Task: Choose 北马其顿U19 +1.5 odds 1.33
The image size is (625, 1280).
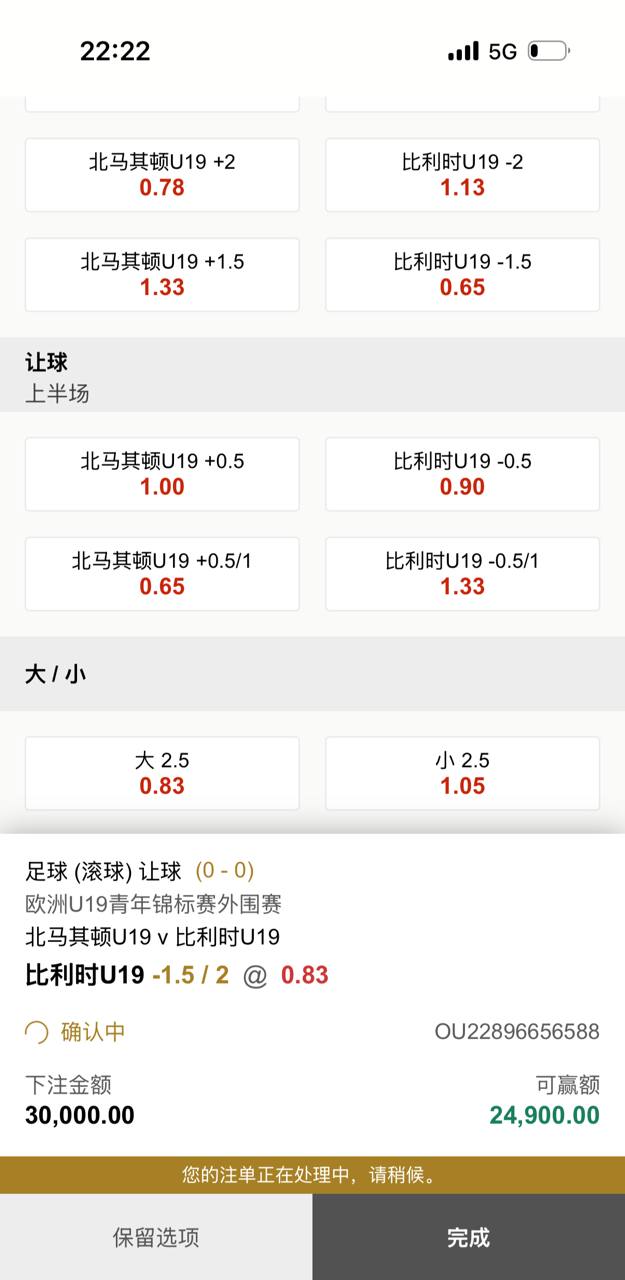Action: pos(162,275)
